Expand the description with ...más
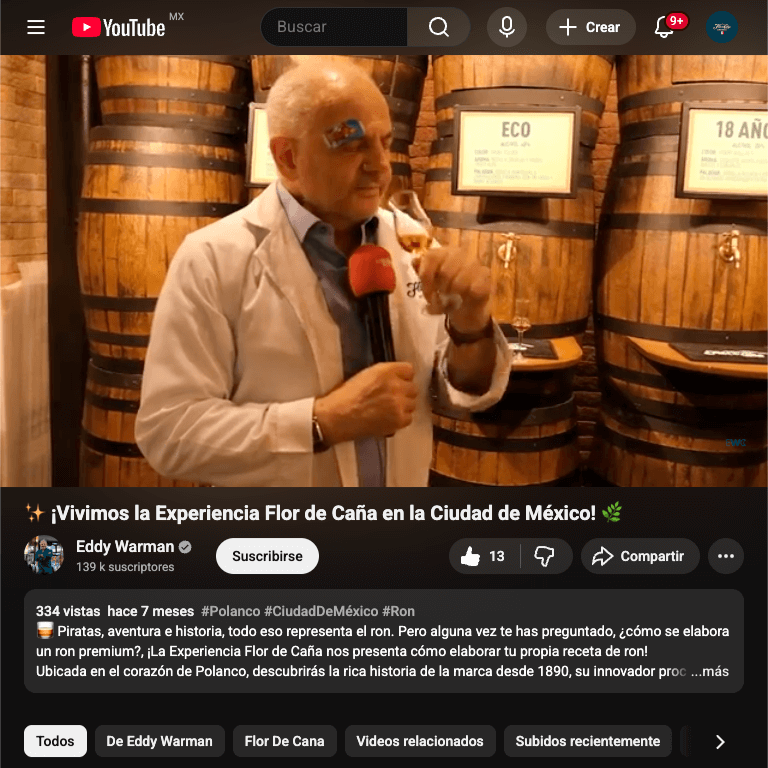The height and width of the screenshot is (768, 768). click(x=710, y=671)
